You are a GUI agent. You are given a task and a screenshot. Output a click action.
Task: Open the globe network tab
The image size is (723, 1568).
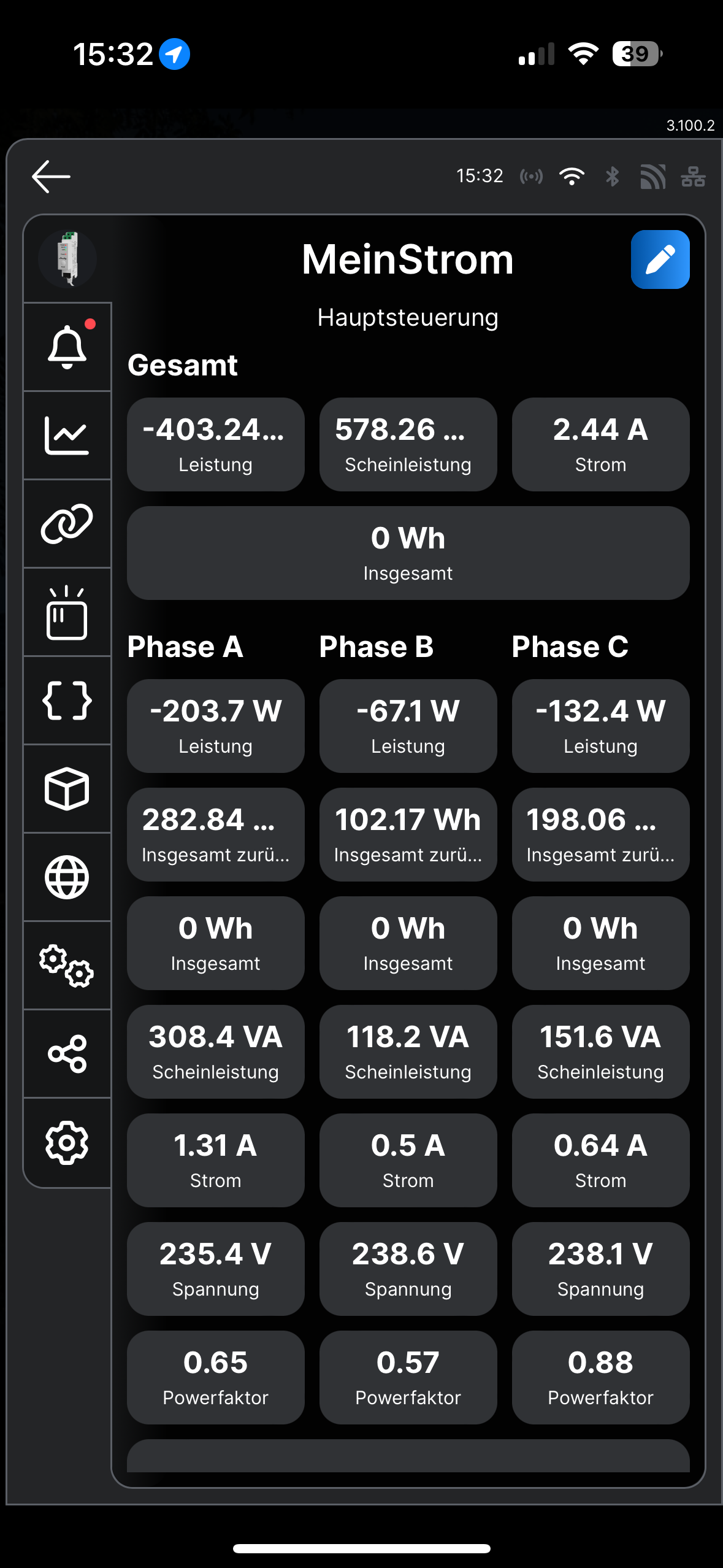67,877
